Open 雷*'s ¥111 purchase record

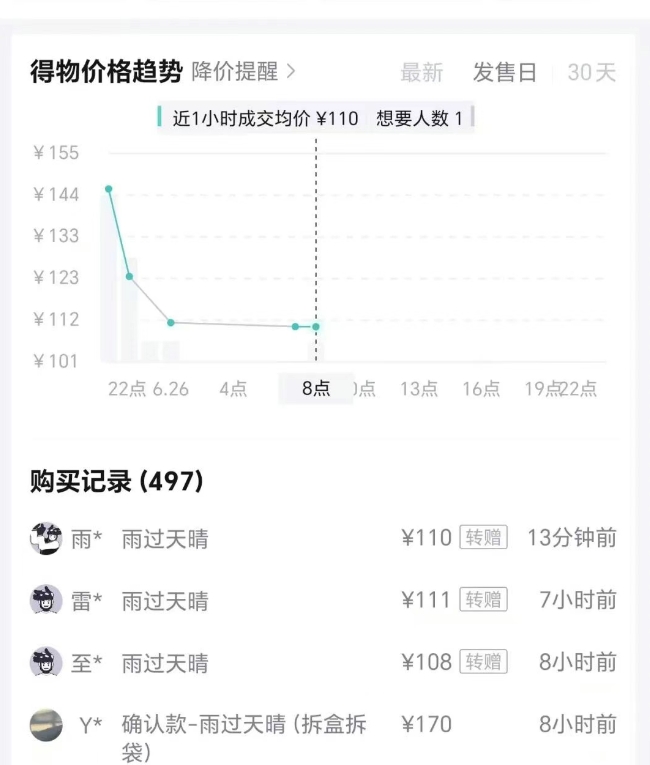(x=323, y=600)
